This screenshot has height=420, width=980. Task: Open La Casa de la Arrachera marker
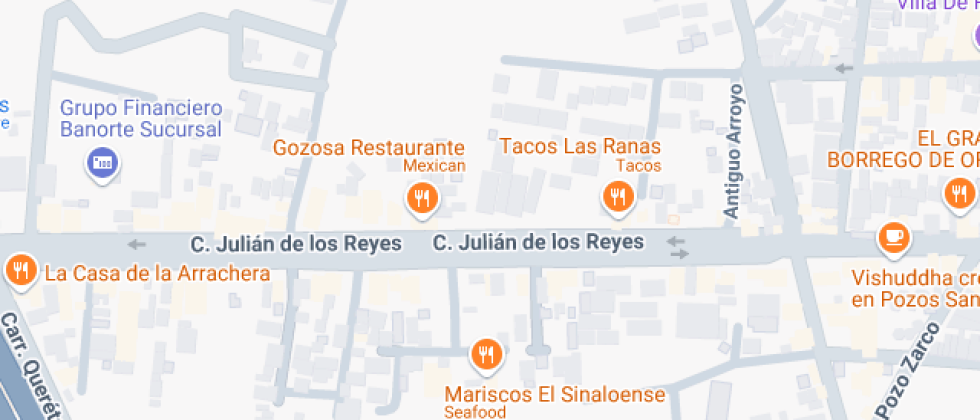point(20,269)
